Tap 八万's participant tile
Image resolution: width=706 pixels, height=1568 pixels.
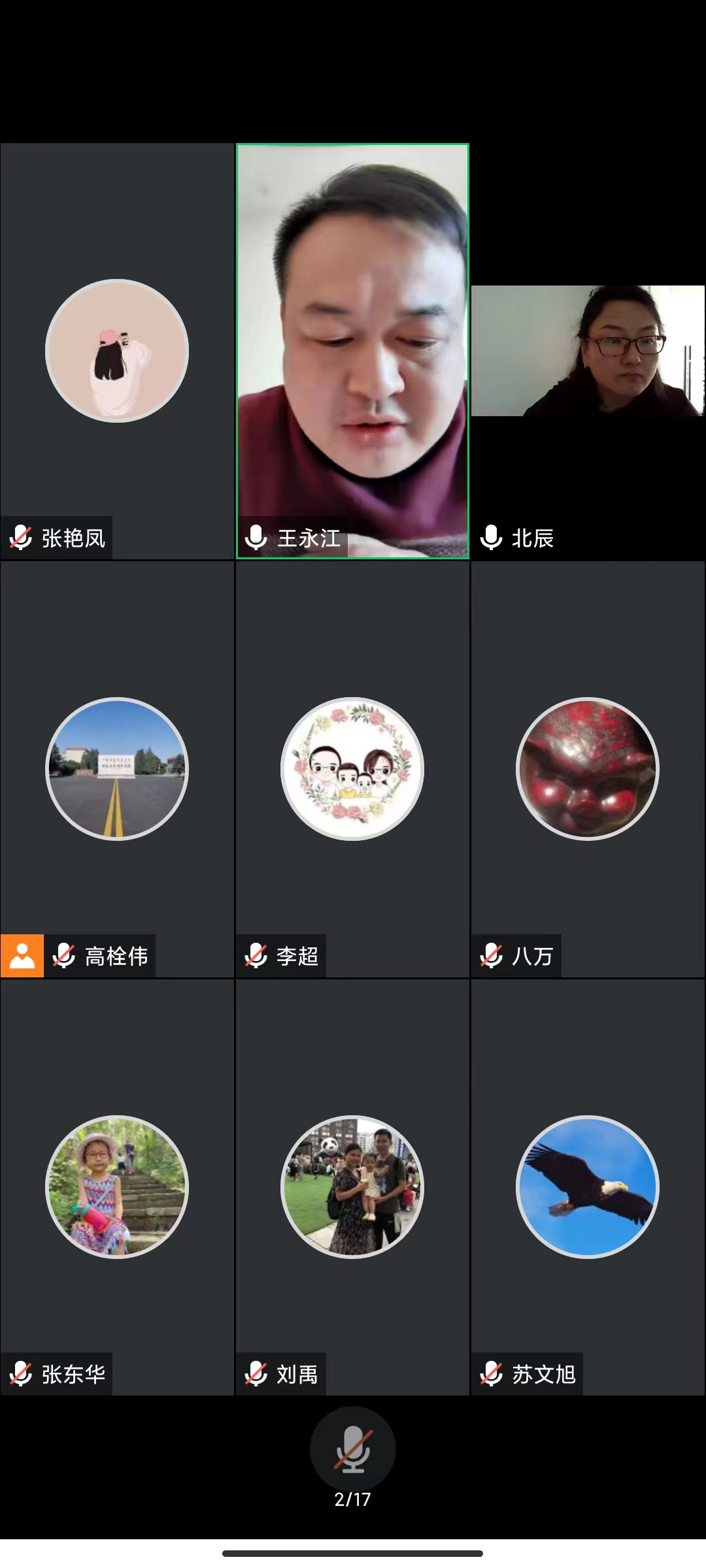[587, 769]
